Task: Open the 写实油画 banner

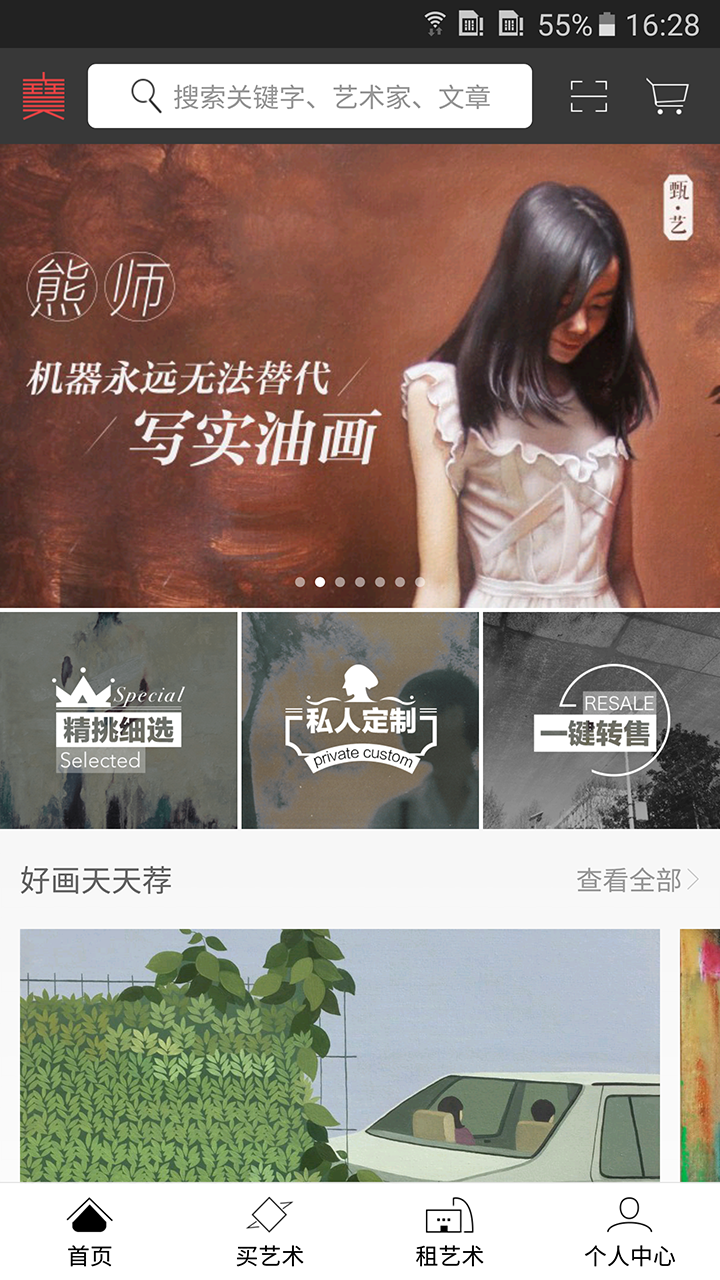Action: [360, 376]
